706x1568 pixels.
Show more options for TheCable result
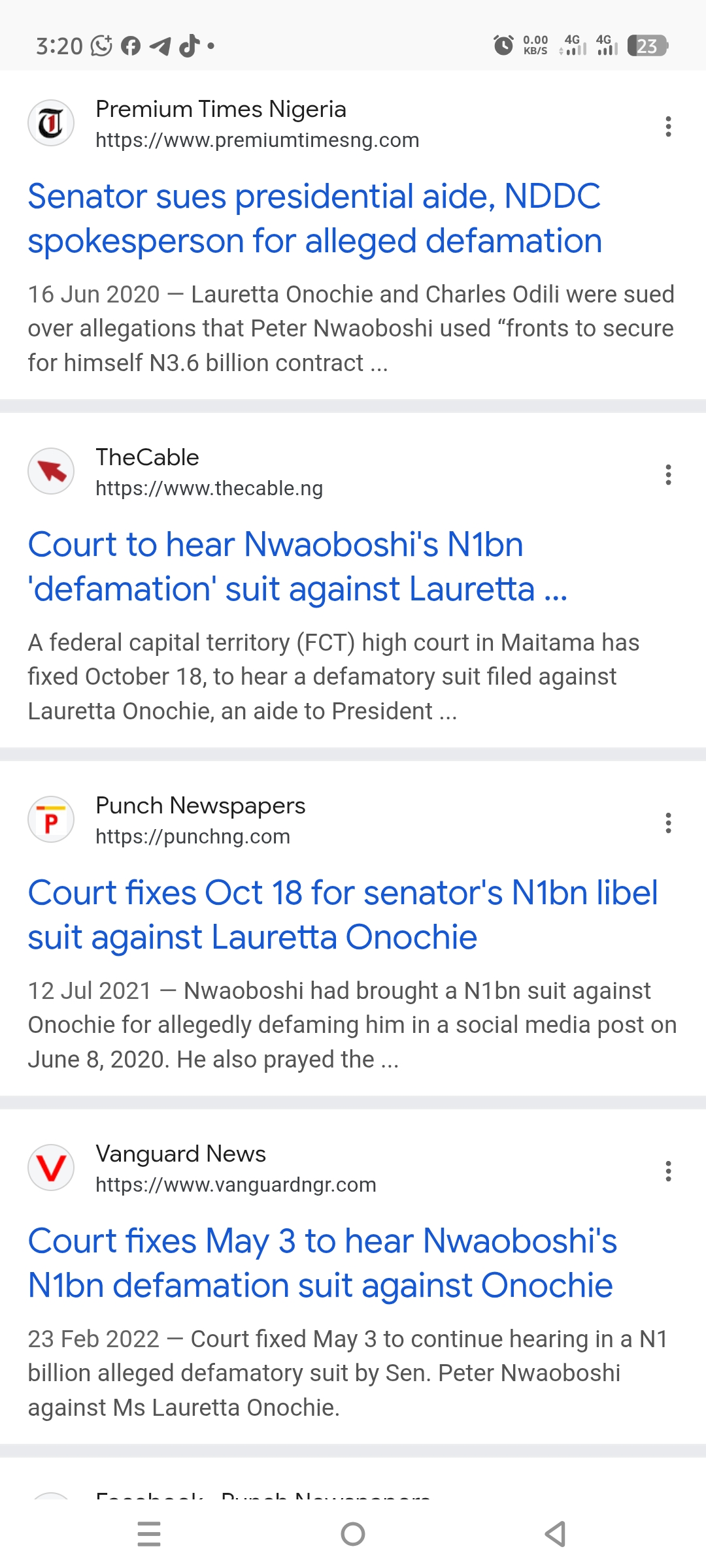click(x=668, y=474)
